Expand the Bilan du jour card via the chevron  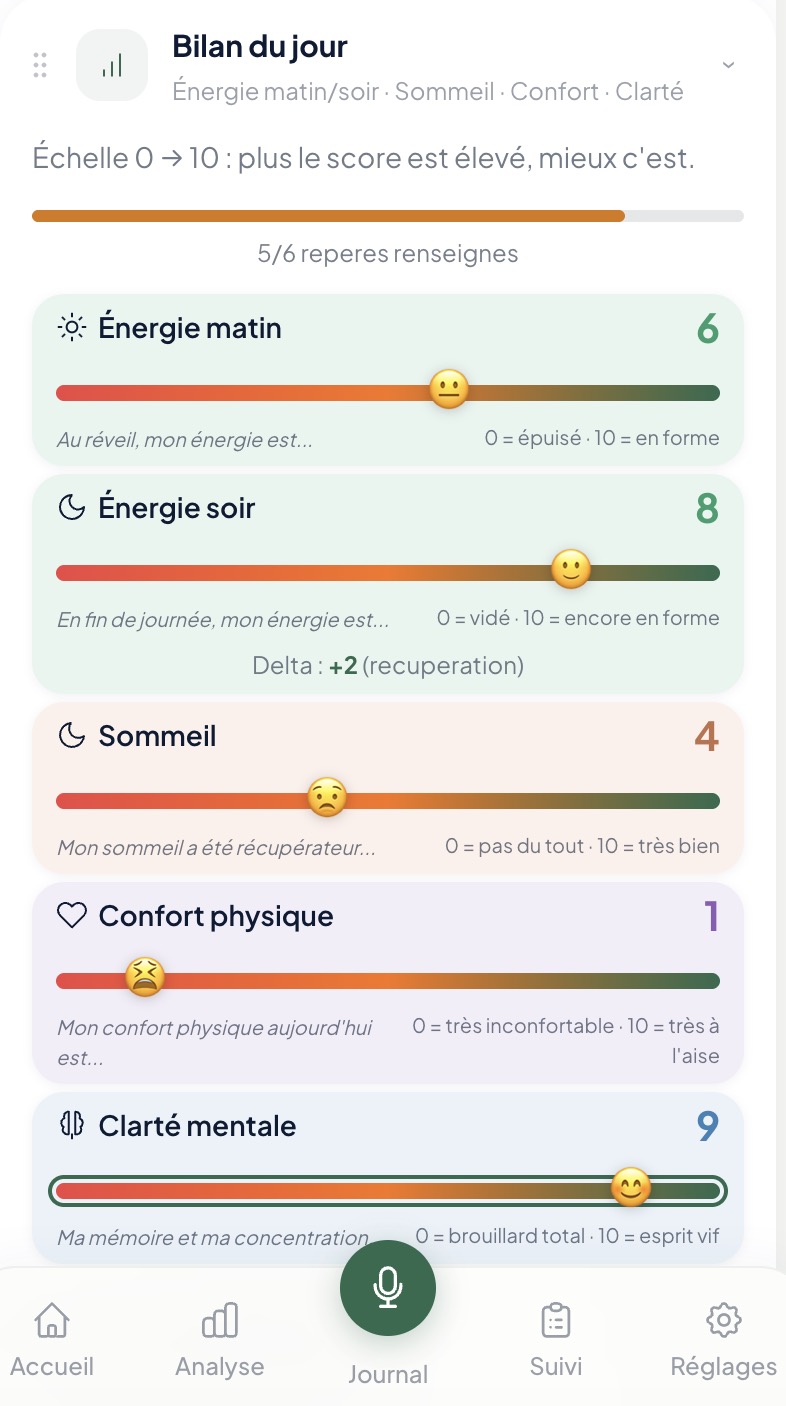[728, 64]
